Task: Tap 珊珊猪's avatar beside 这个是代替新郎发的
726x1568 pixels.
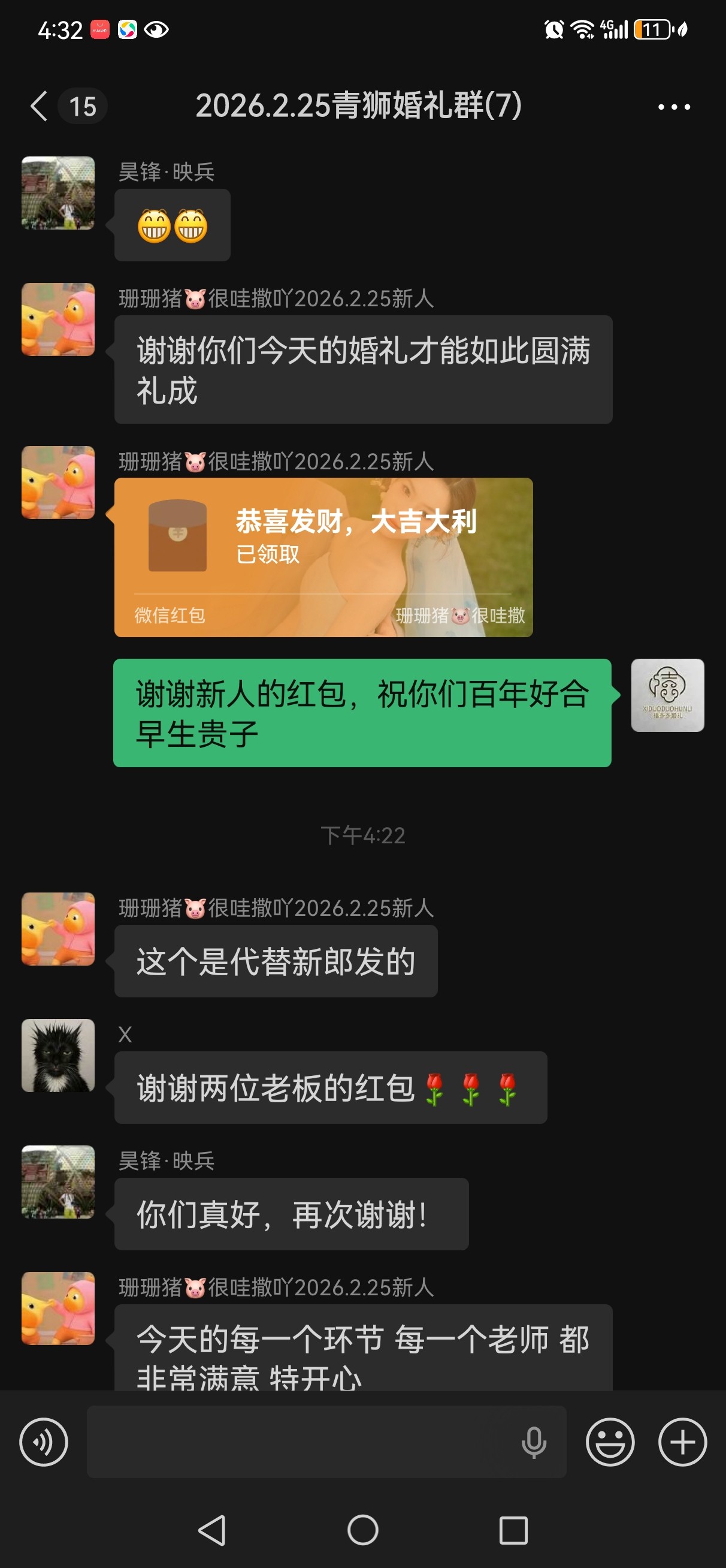Action: pos(59,928)
